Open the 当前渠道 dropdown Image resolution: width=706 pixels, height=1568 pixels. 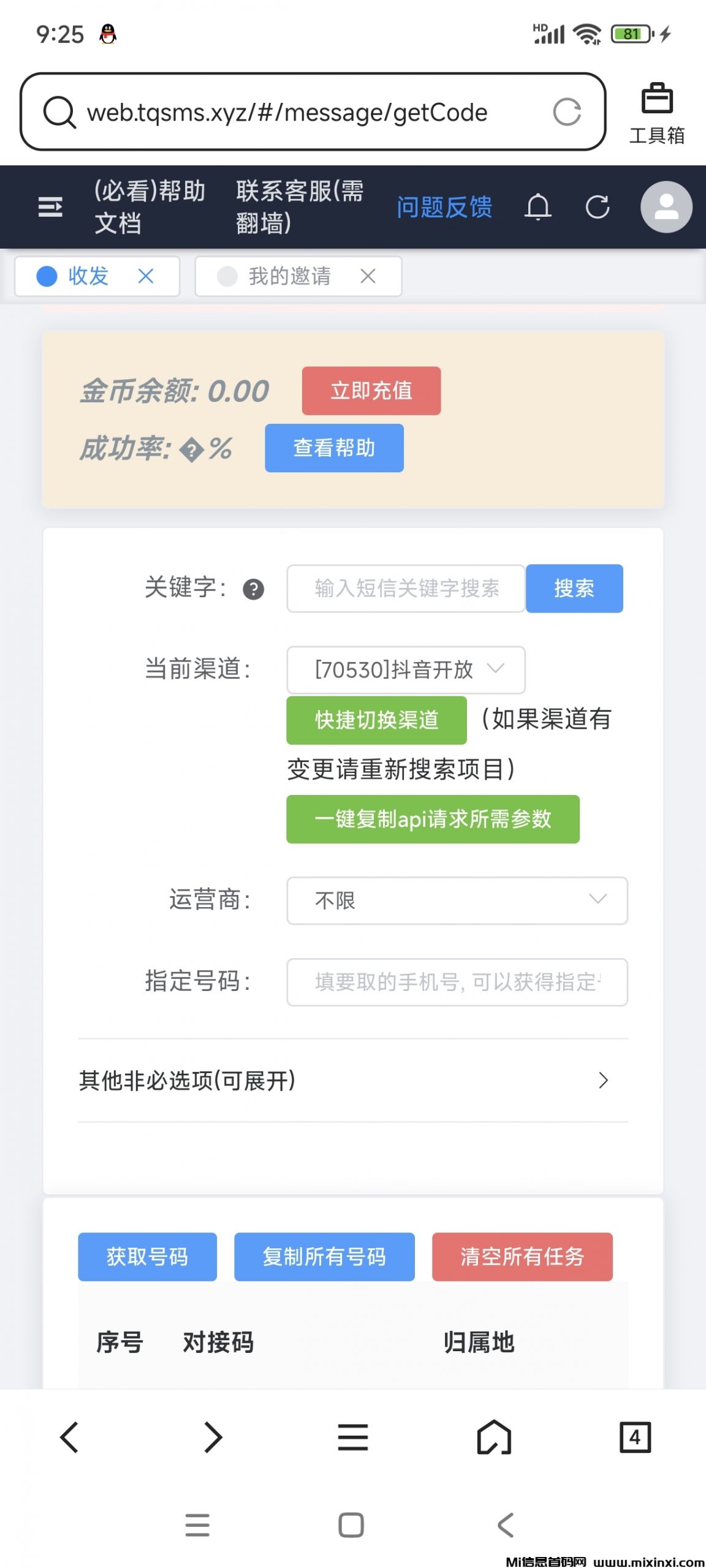(406, 670)
